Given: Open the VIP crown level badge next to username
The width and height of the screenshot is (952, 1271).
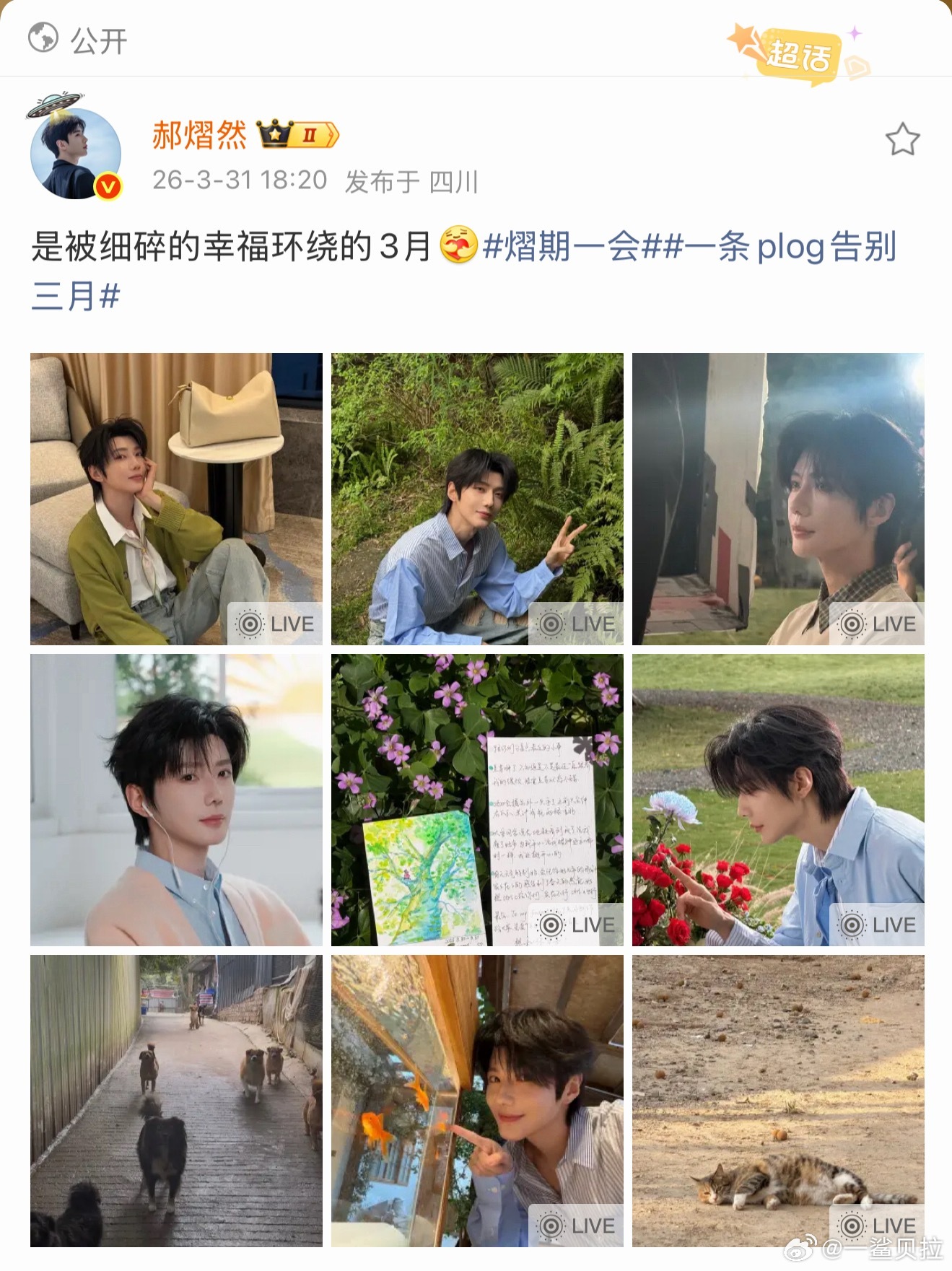Looking at the screenshot, I should click(296, 134).
